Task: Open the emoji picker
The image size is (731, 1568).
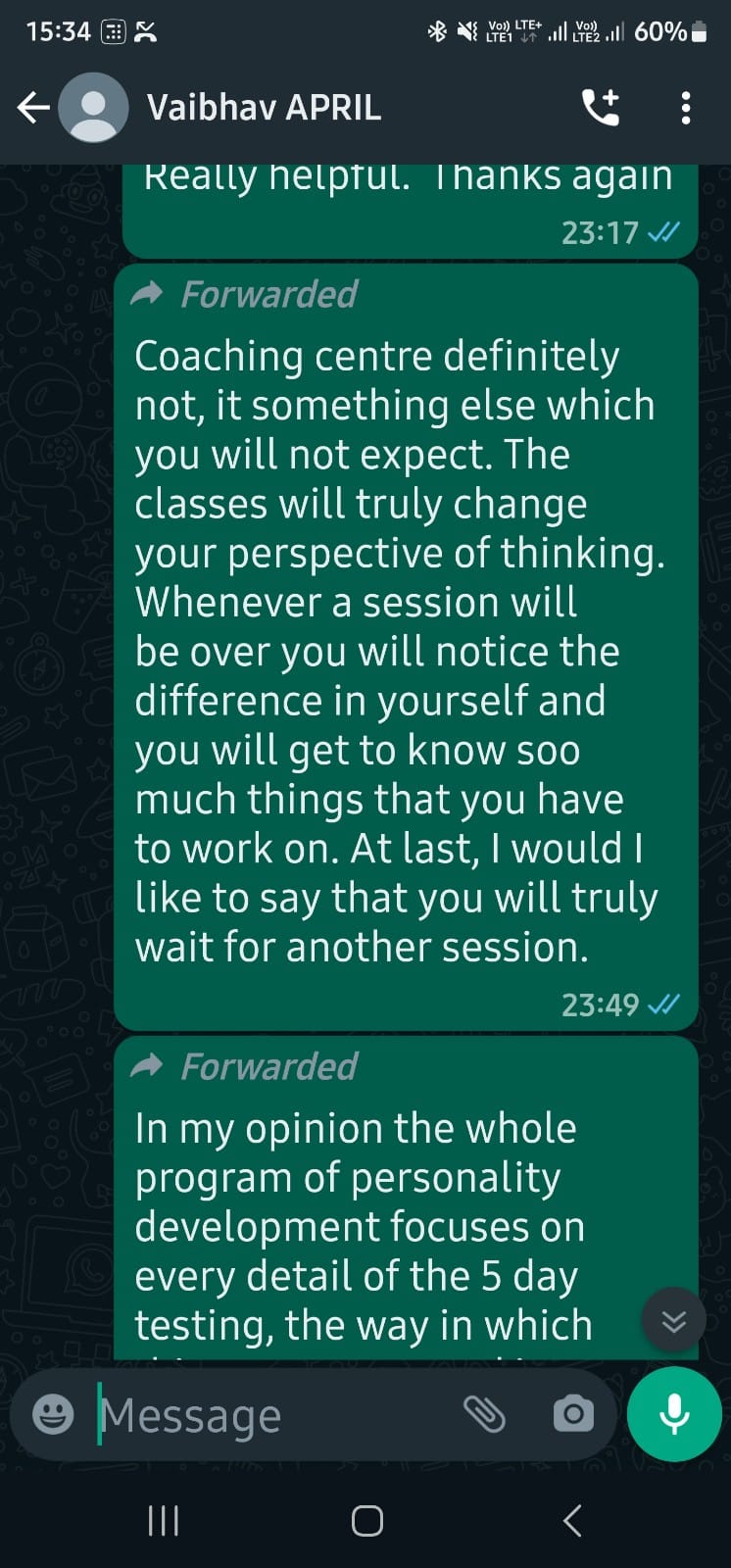Action: (x=53, y=1414)
